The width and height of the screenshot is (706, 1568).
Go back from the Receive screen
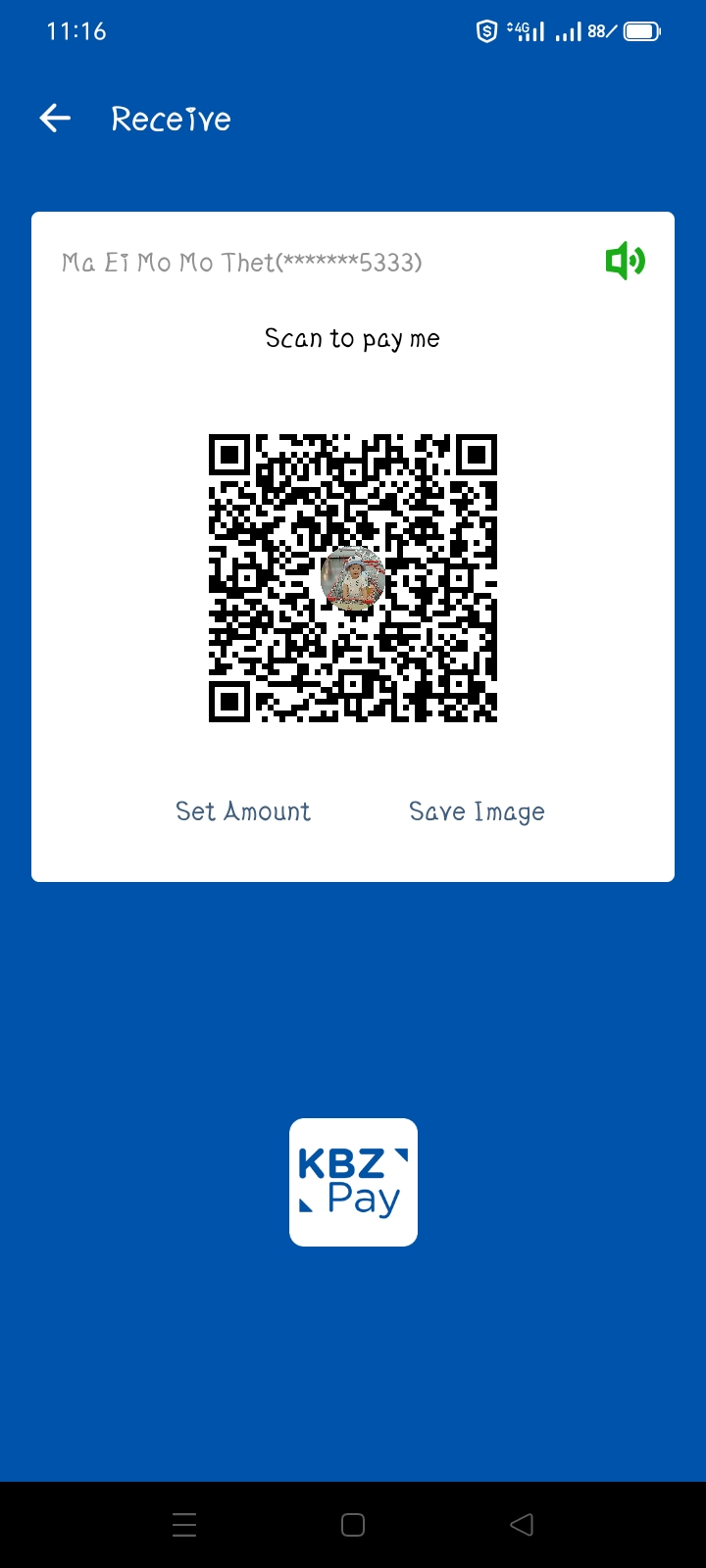click(x=55, y=119)
